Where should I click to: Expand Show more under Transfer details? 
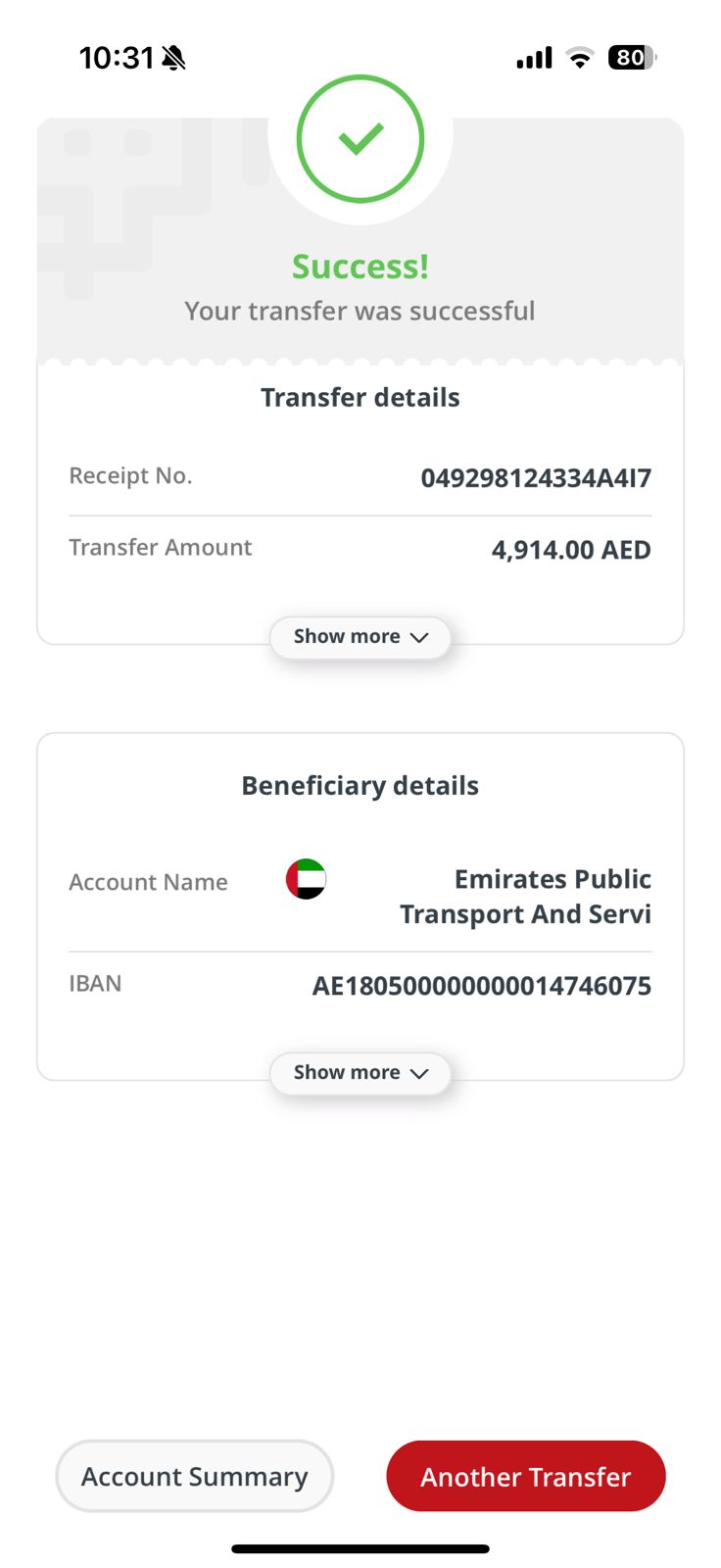(x=360, y=637)
